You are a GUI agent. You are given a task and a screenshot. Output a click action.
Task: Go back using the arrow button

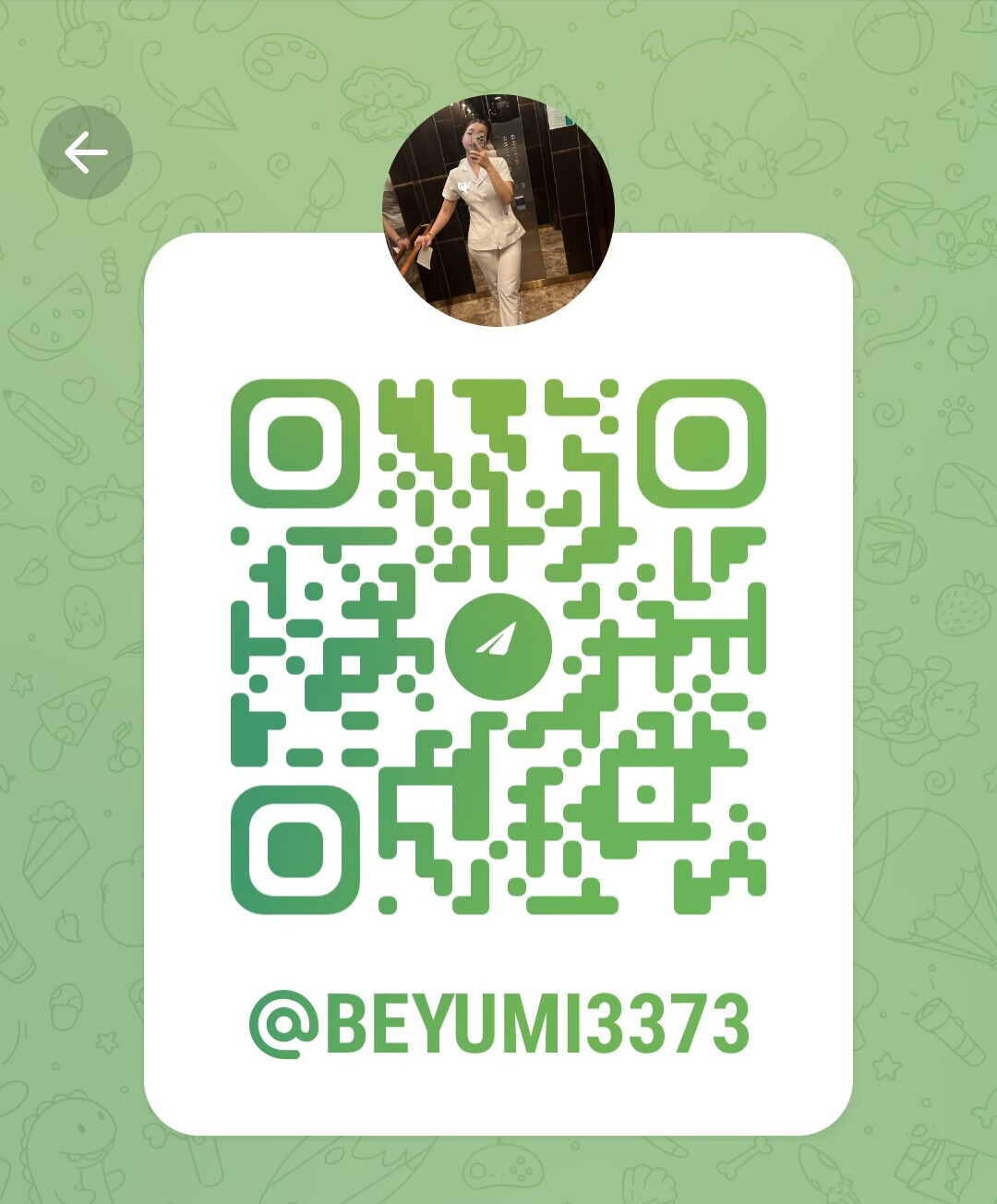click(x=86, y=152)
